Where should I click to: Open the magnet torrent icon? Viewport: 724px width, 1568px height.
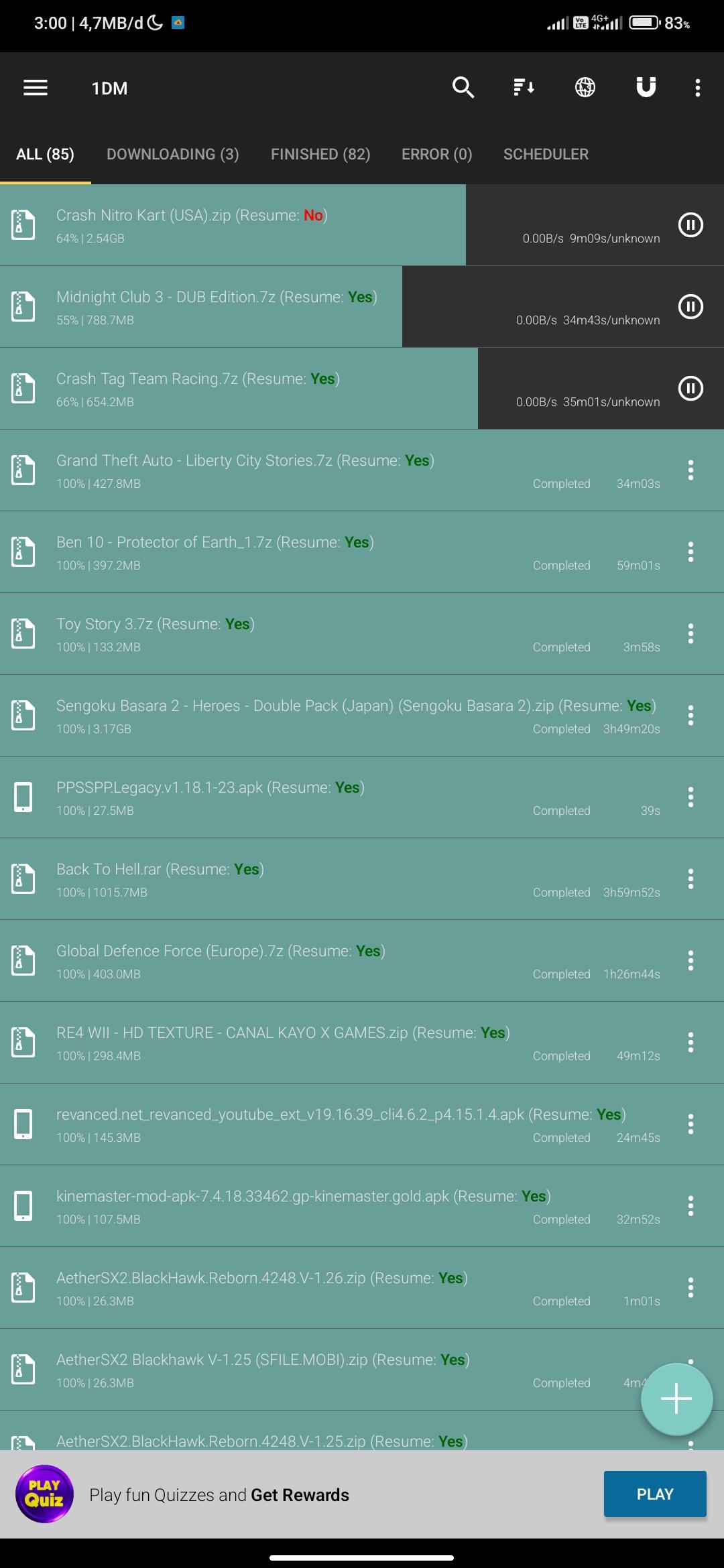click(x=646, y=87)
